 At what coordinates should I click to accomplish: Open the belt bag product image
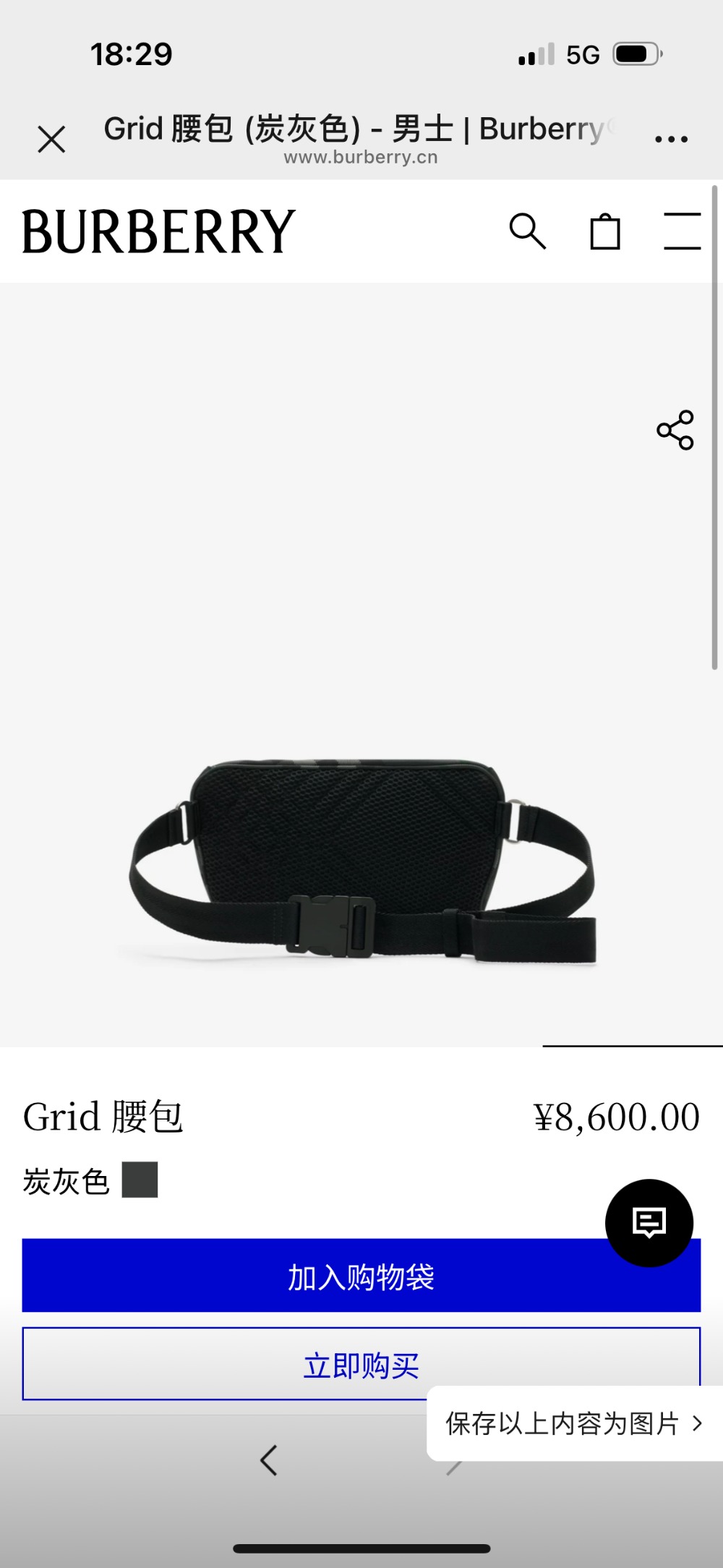tap(361, 861)
